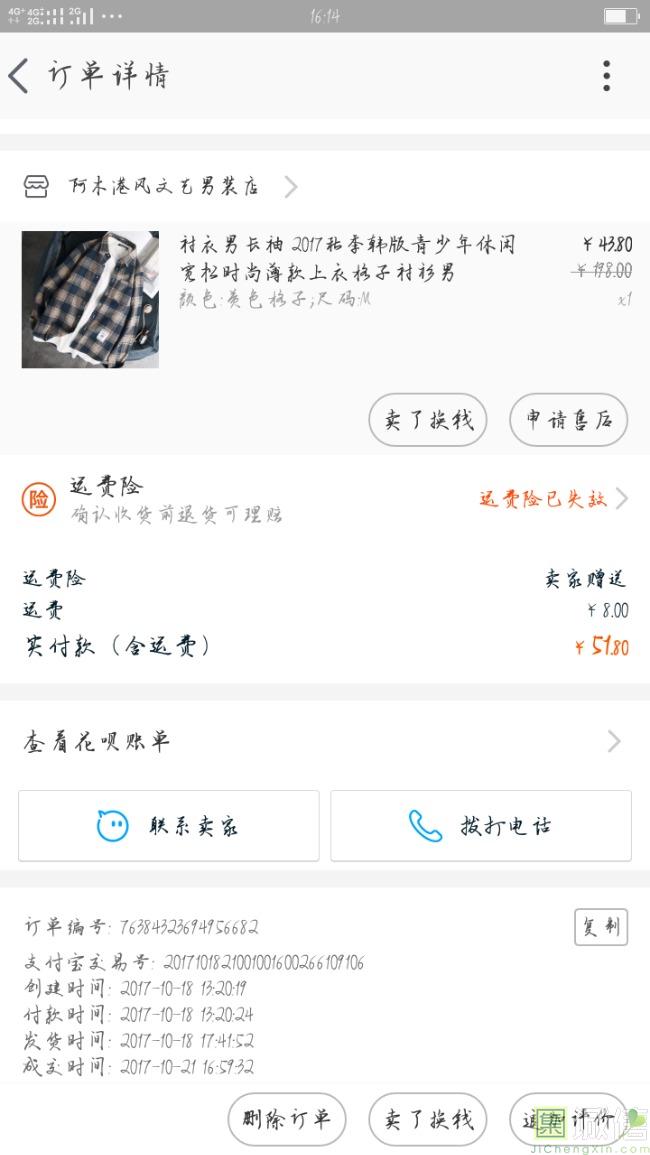The height and width of the screenshot is (1155, 650).
Task: Copy the order number with 复制
Action: pyautogui.click(x=600, y=927)
